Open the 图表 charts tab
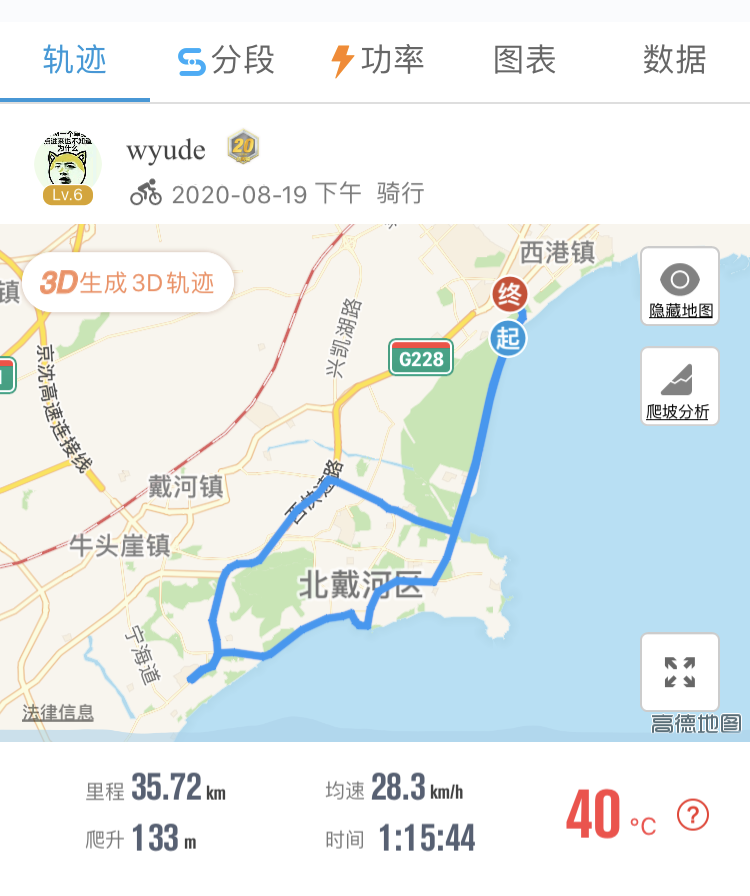Viewport: 750px width, 896px height. coord(525,60)
